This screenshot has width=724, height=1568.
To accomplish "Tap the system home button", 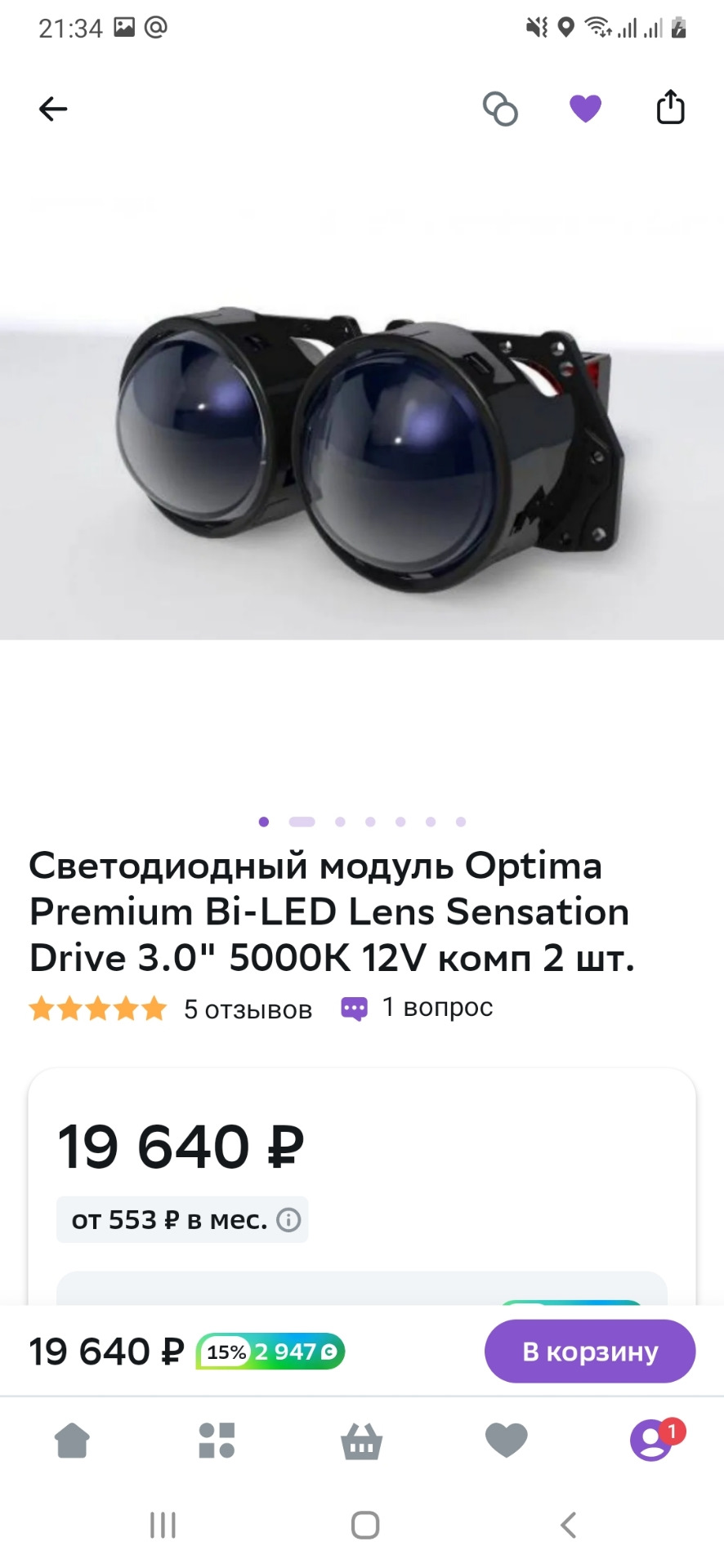I will coord(364,1525).
